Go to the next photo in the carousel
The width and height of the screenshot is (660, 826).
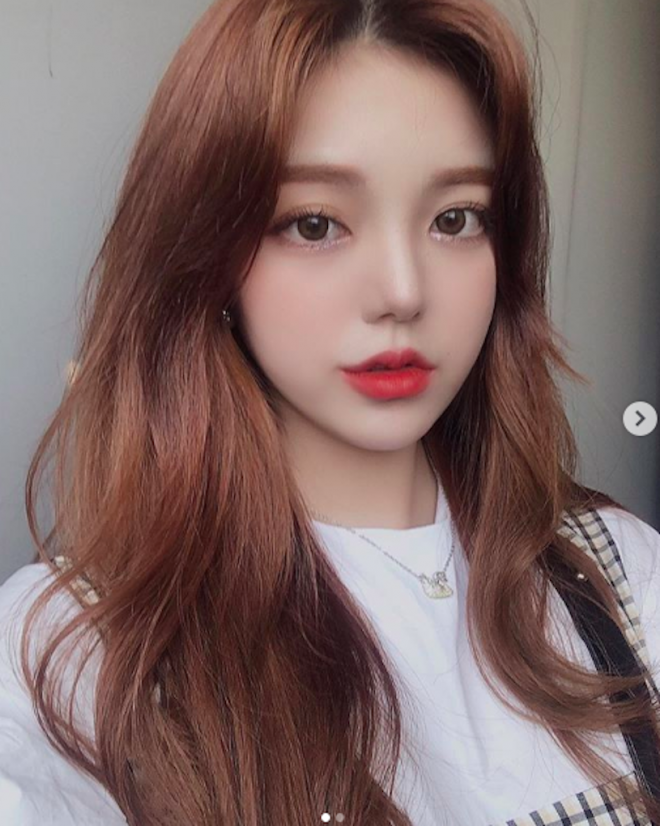click(640, 418)
